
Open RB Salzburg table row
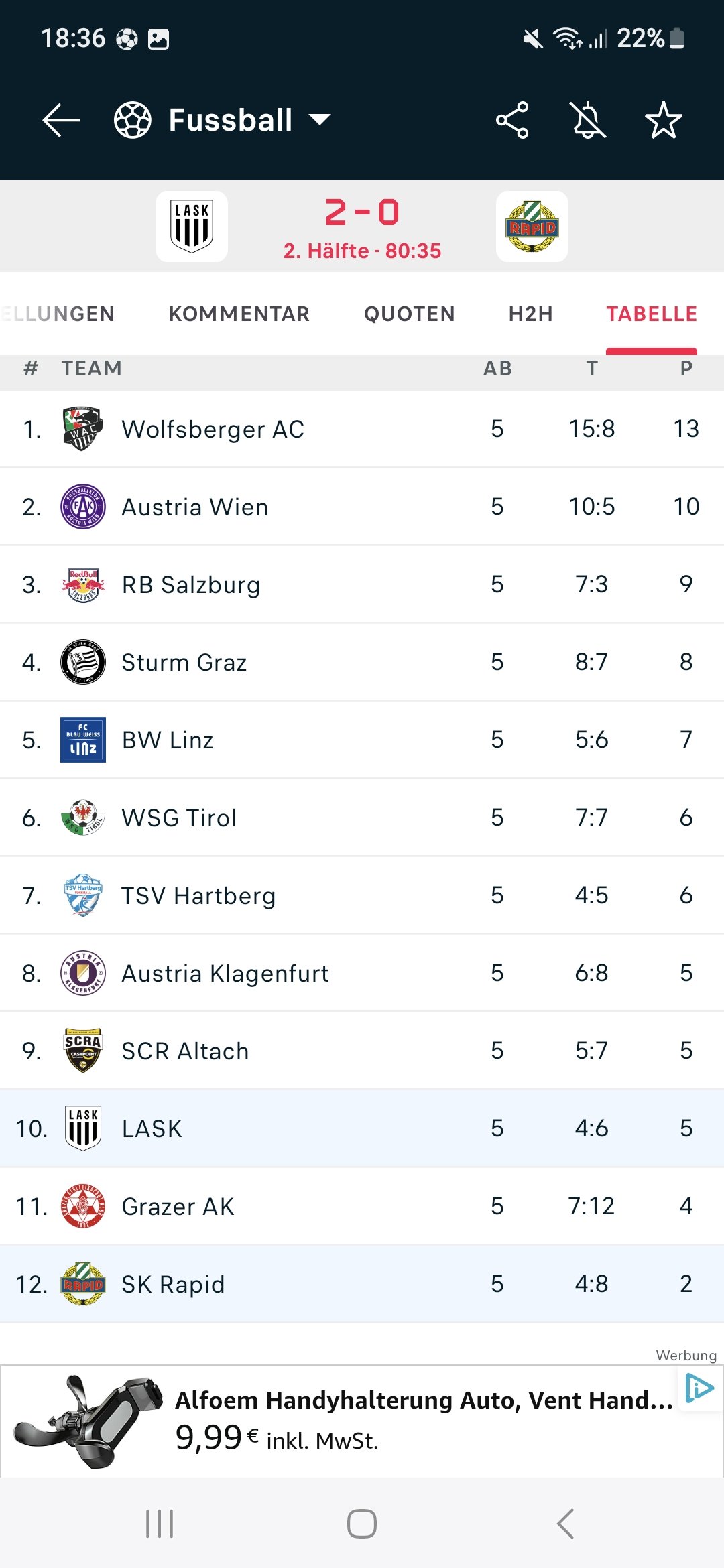362,584
